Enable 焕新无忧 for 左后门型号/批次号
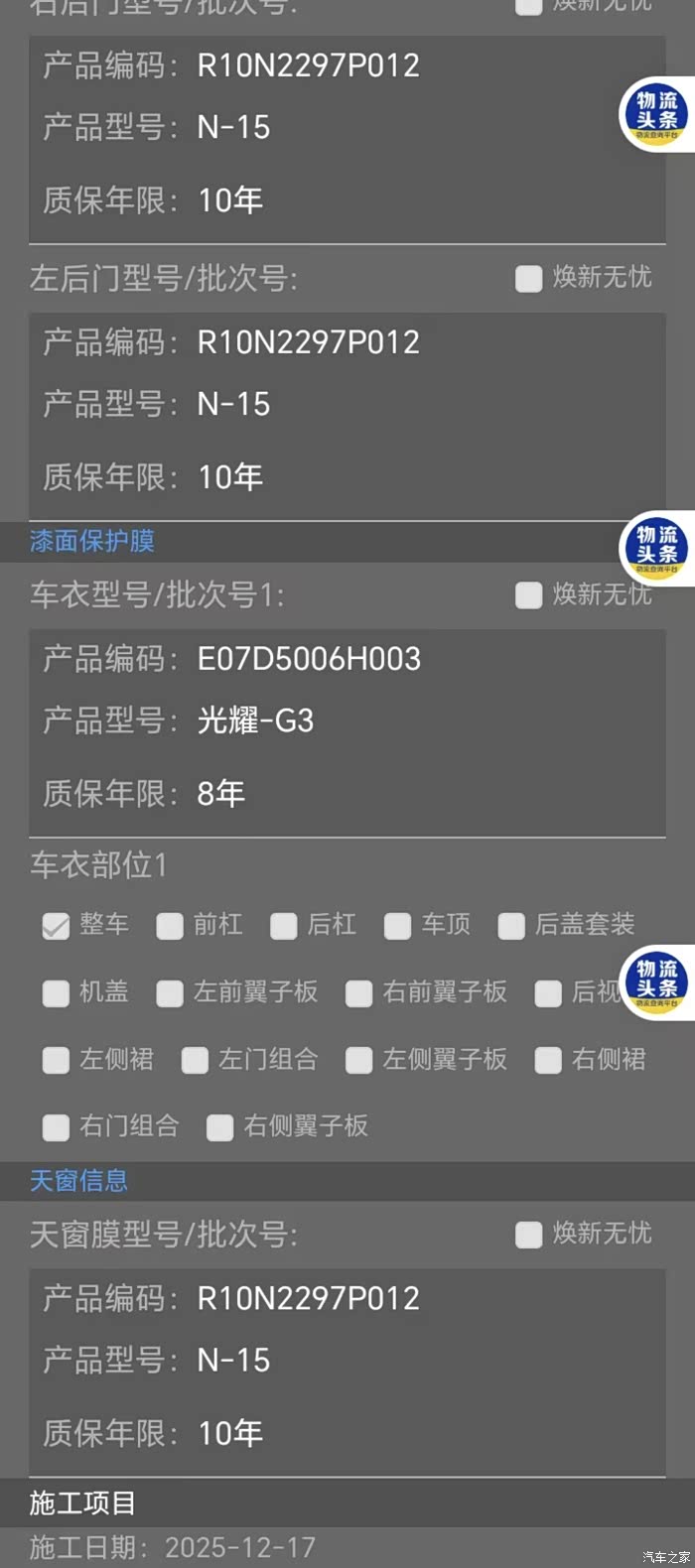 (x=528, y=278)
